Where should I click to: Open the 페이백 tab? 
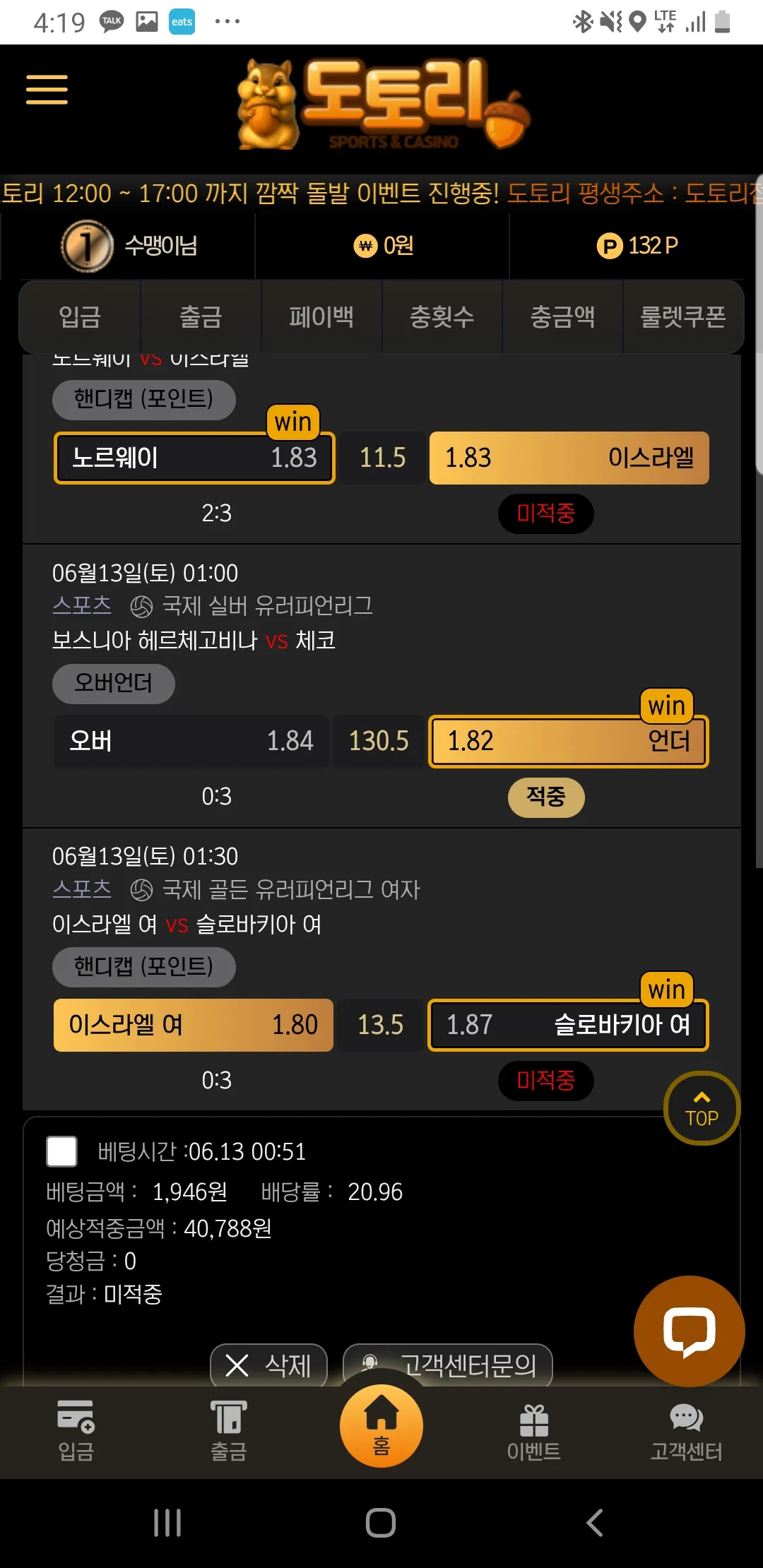click(x=321, y=316)
